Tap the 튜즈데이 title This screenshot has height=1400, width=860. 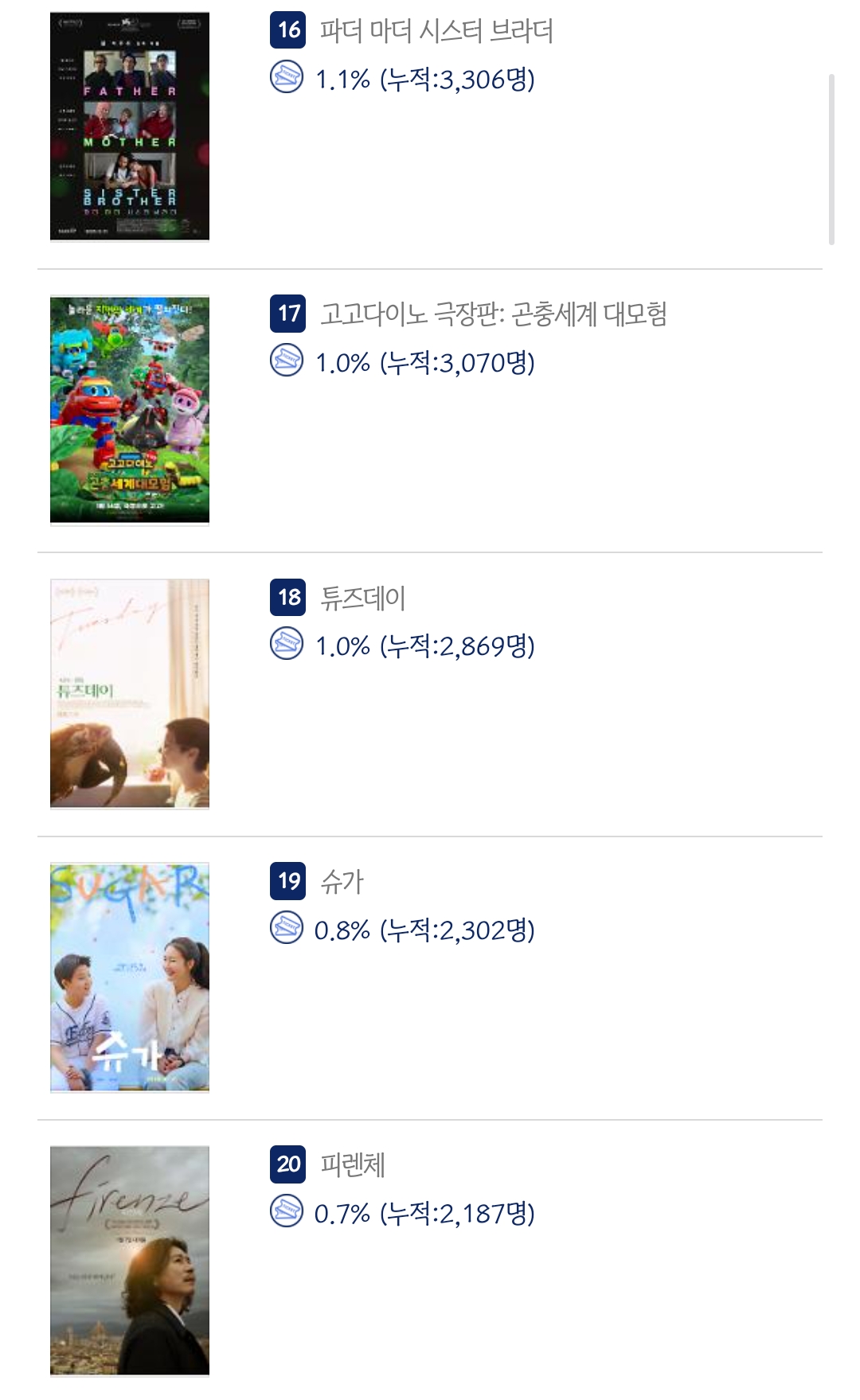click(x=363, y=598)
